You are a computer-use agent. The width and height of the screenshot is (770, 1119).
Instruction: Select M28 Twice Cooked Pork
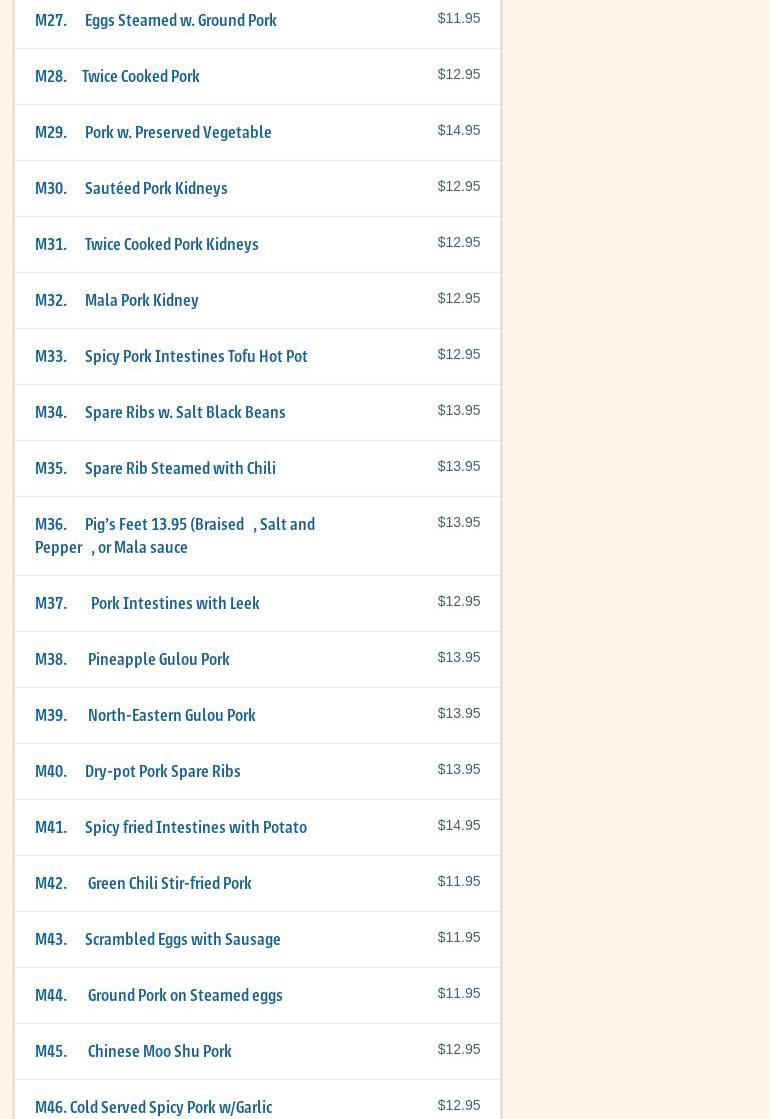click(x=140, y=76)
